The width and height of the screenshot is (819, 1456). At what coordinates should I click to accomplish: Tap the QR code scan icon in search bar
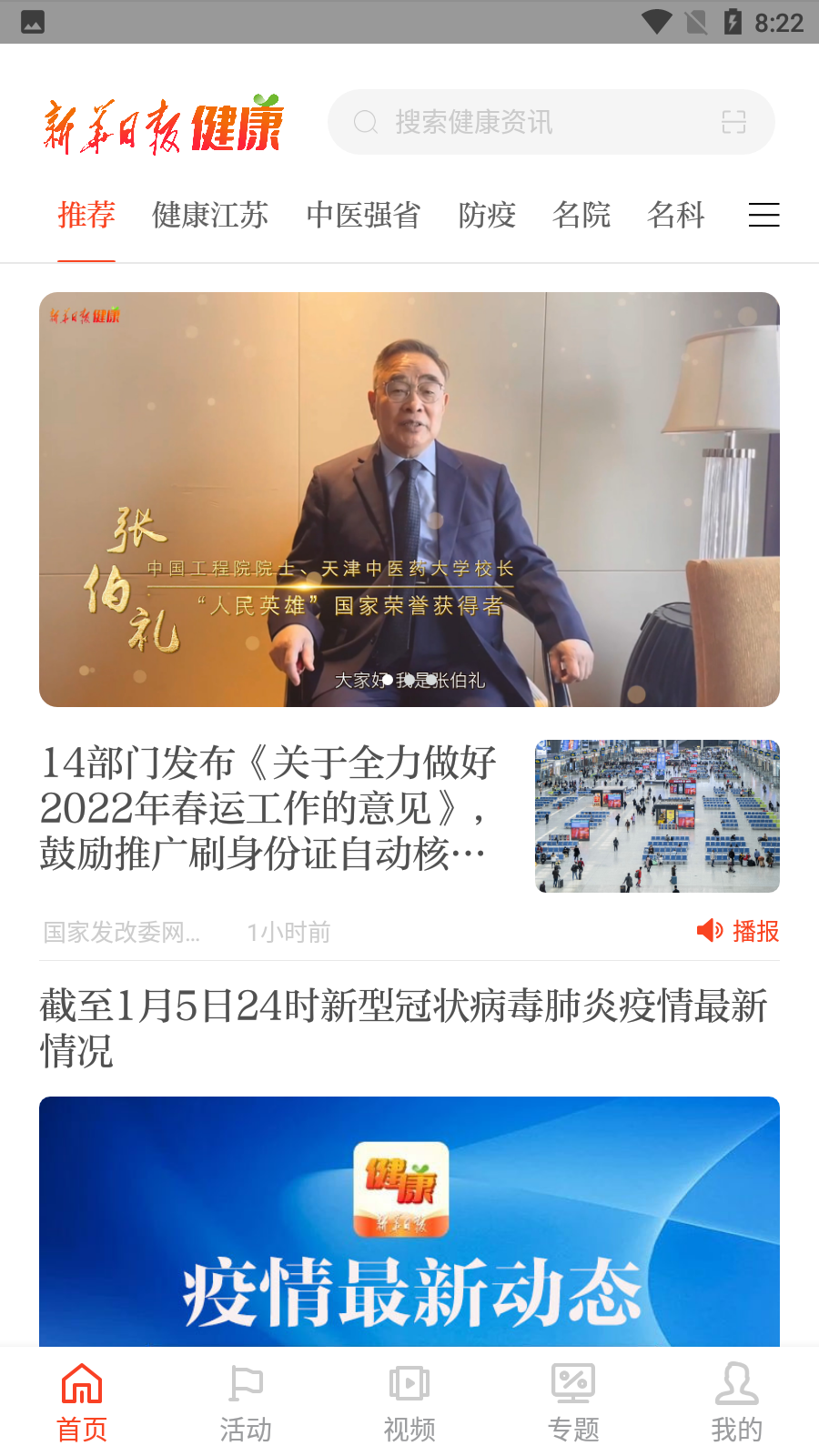coord(733,121)
